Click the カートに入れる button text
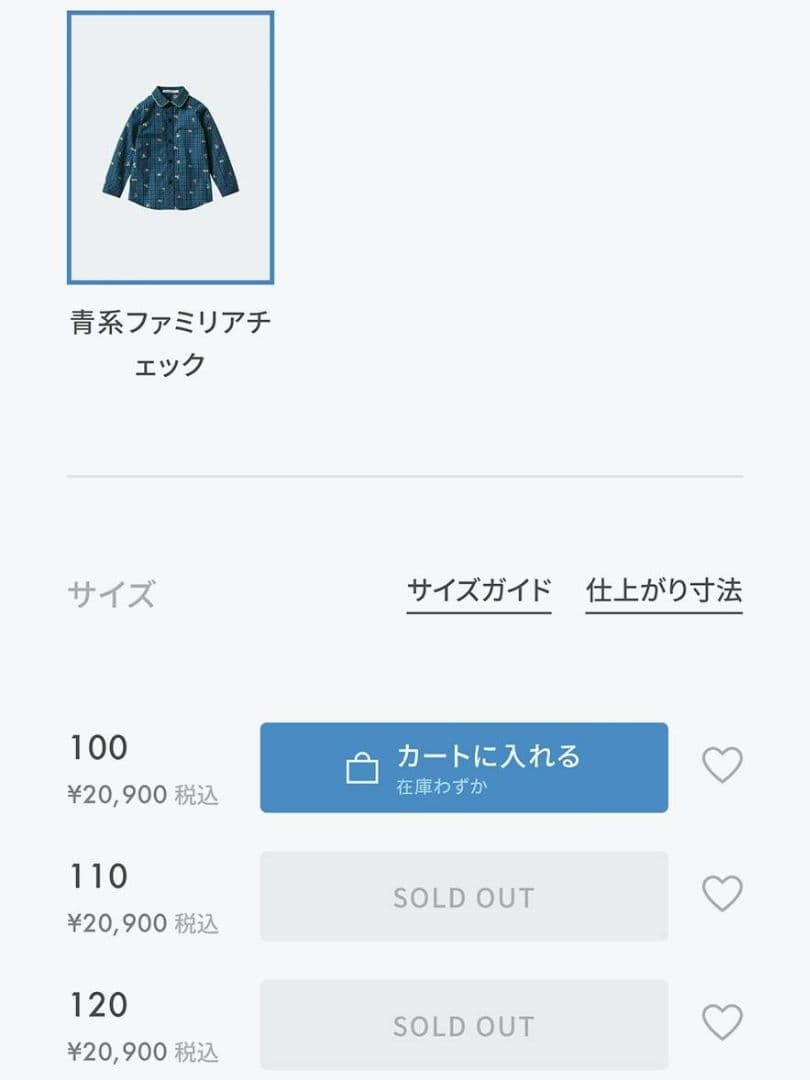 point(490,757)
